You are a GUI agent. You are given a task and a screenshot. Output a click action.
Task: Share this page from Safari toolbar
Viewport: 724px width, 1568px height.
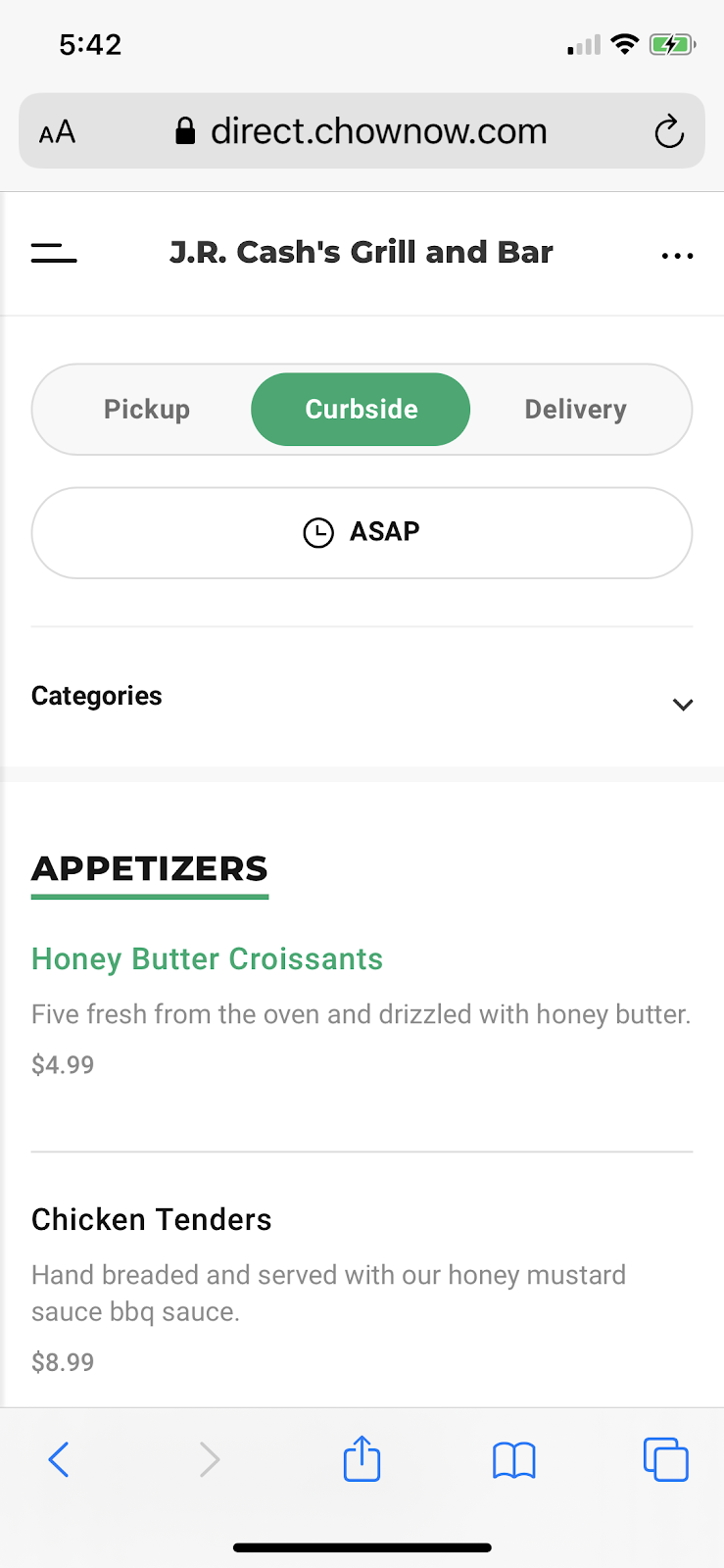click(x=362, y=1459)
